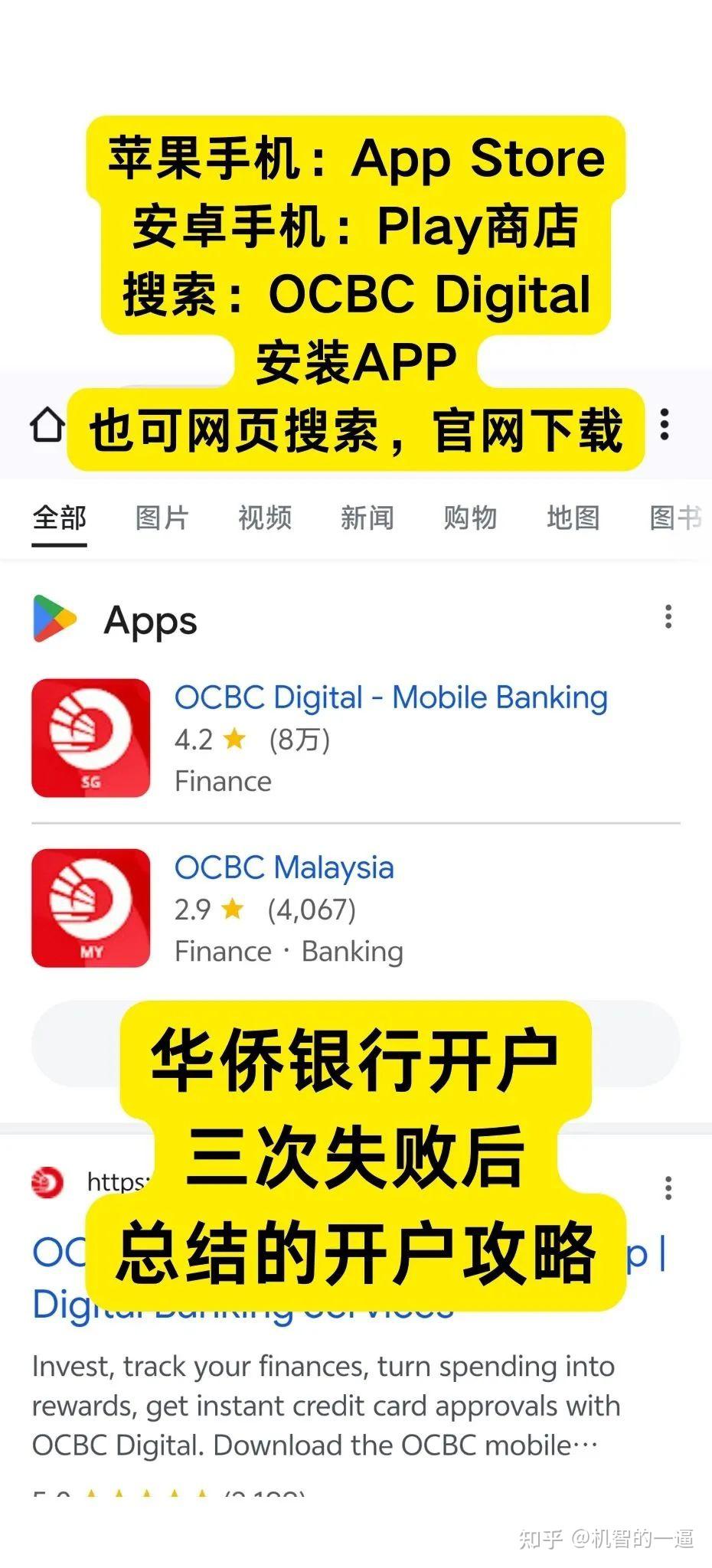Switch to the 视频 tab
The width and height of the screenshot is (712, 1568).
pyautogui.click(x=265, y=518)
